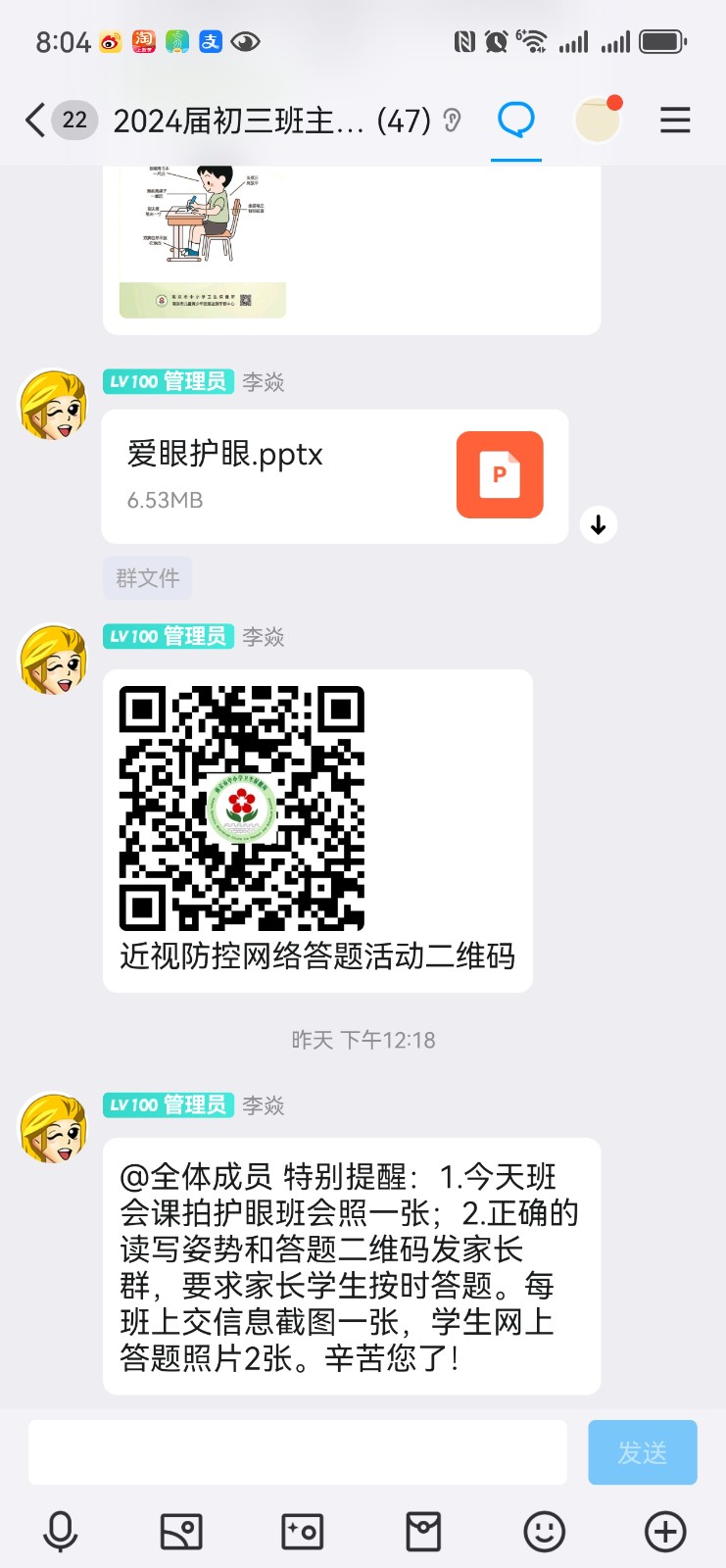Open more options with plus icon
726x1568 pixels.
665,1532
